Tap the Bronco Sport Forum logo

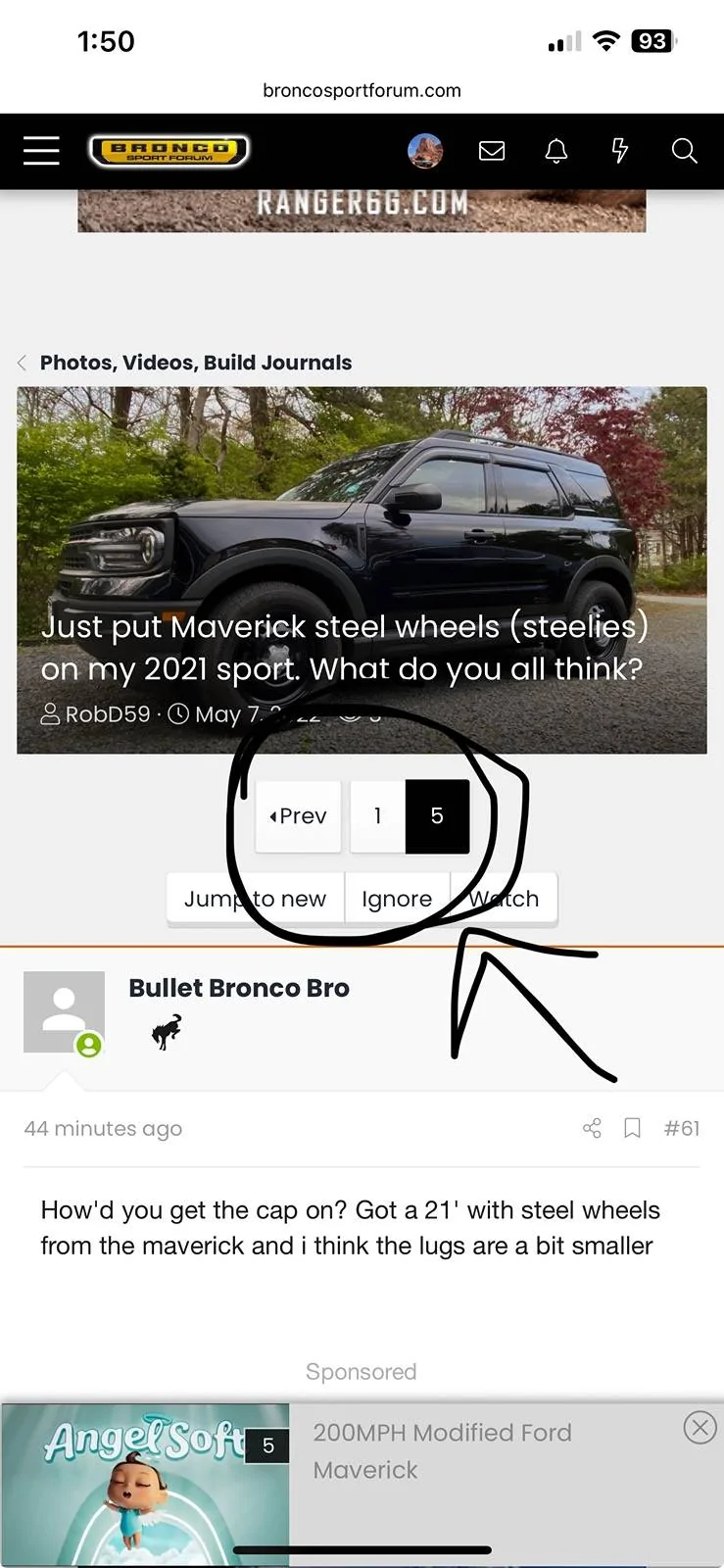tap(169, 151)
